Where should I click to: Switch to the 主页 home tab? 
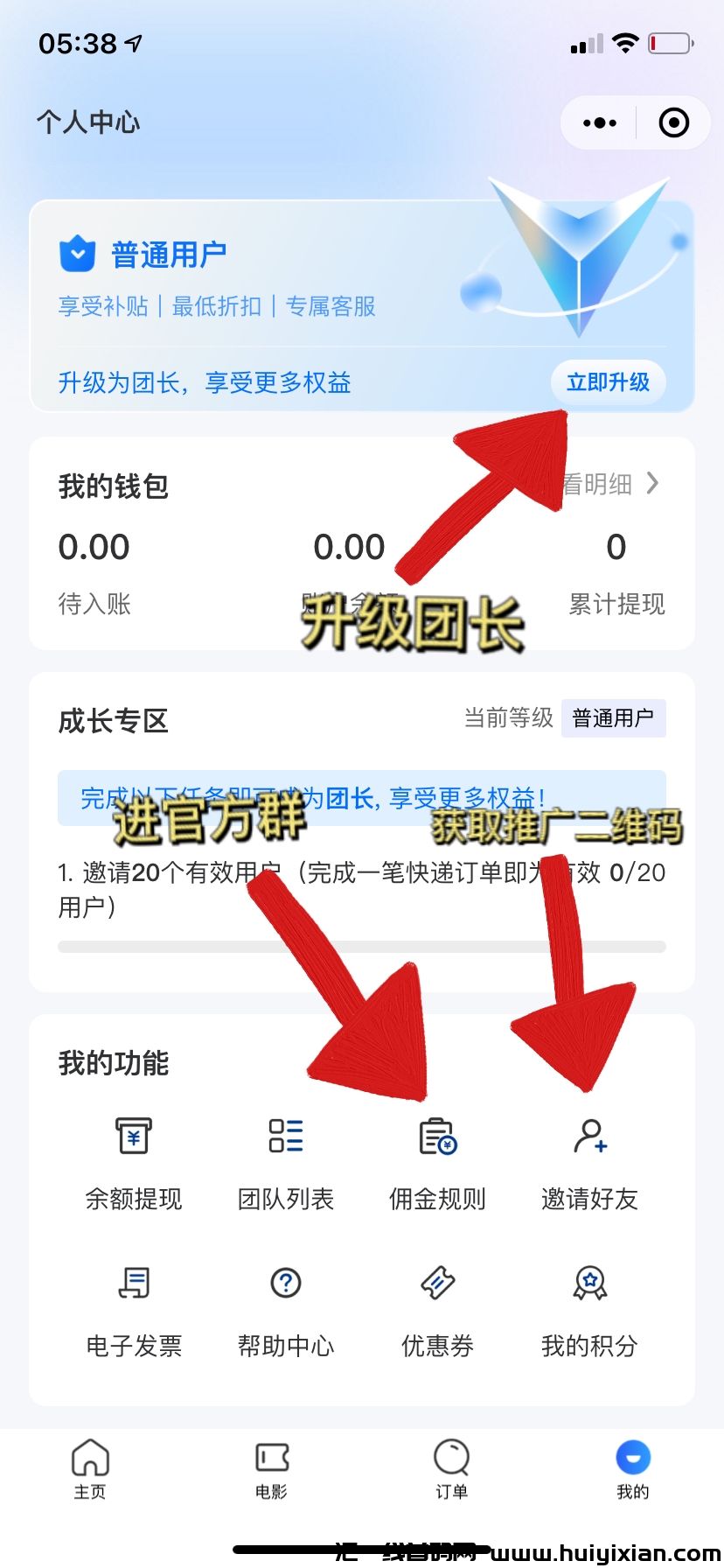90,1469
